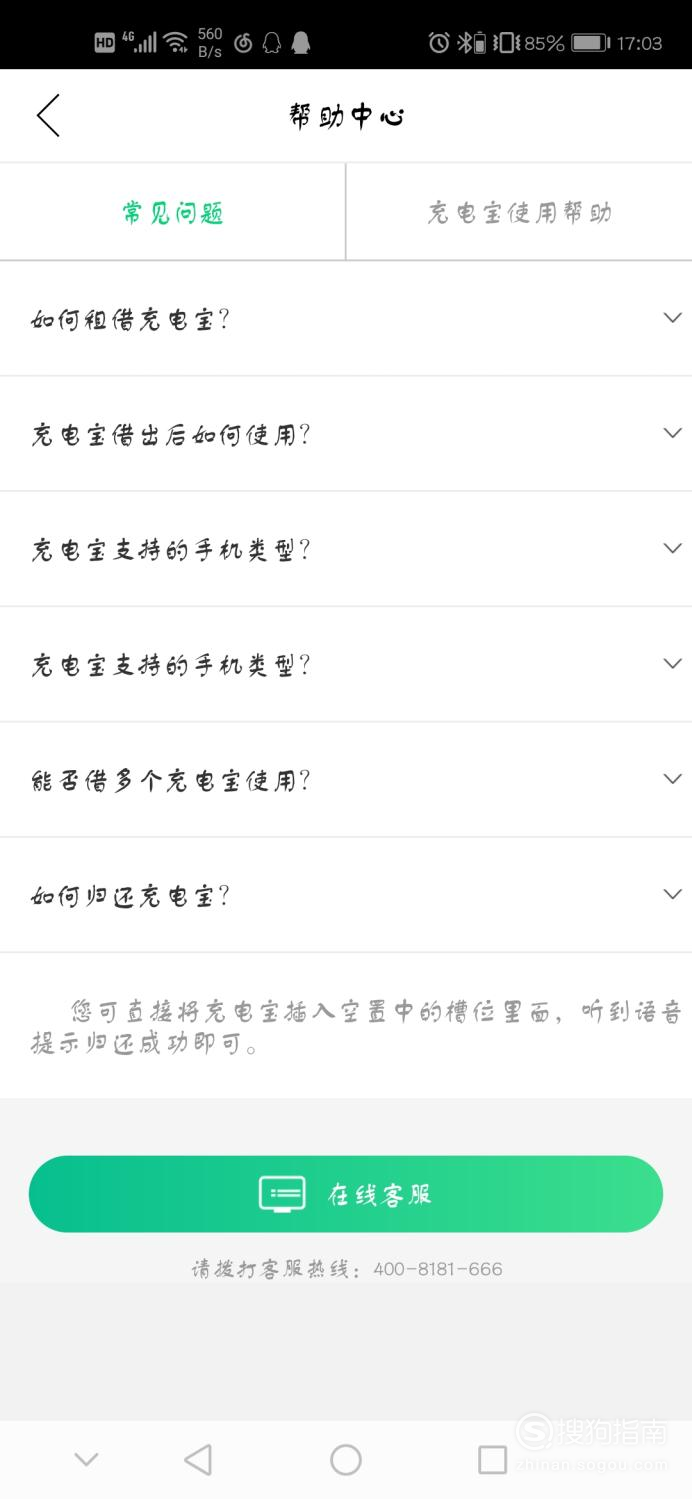The image size is (692, 1499).
Task: Open the recent apps view
Action: [492, 1460]
